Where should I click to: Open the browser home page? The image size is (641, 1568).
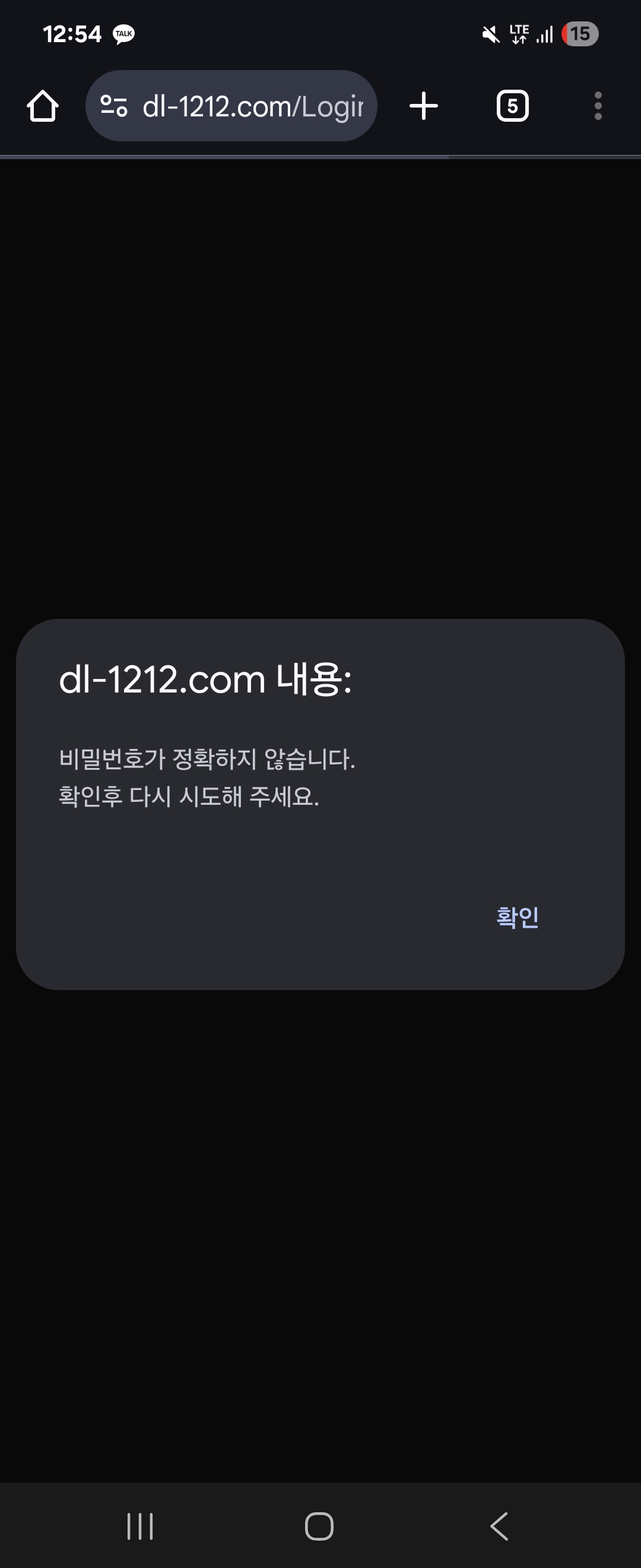tap(43, 106)
